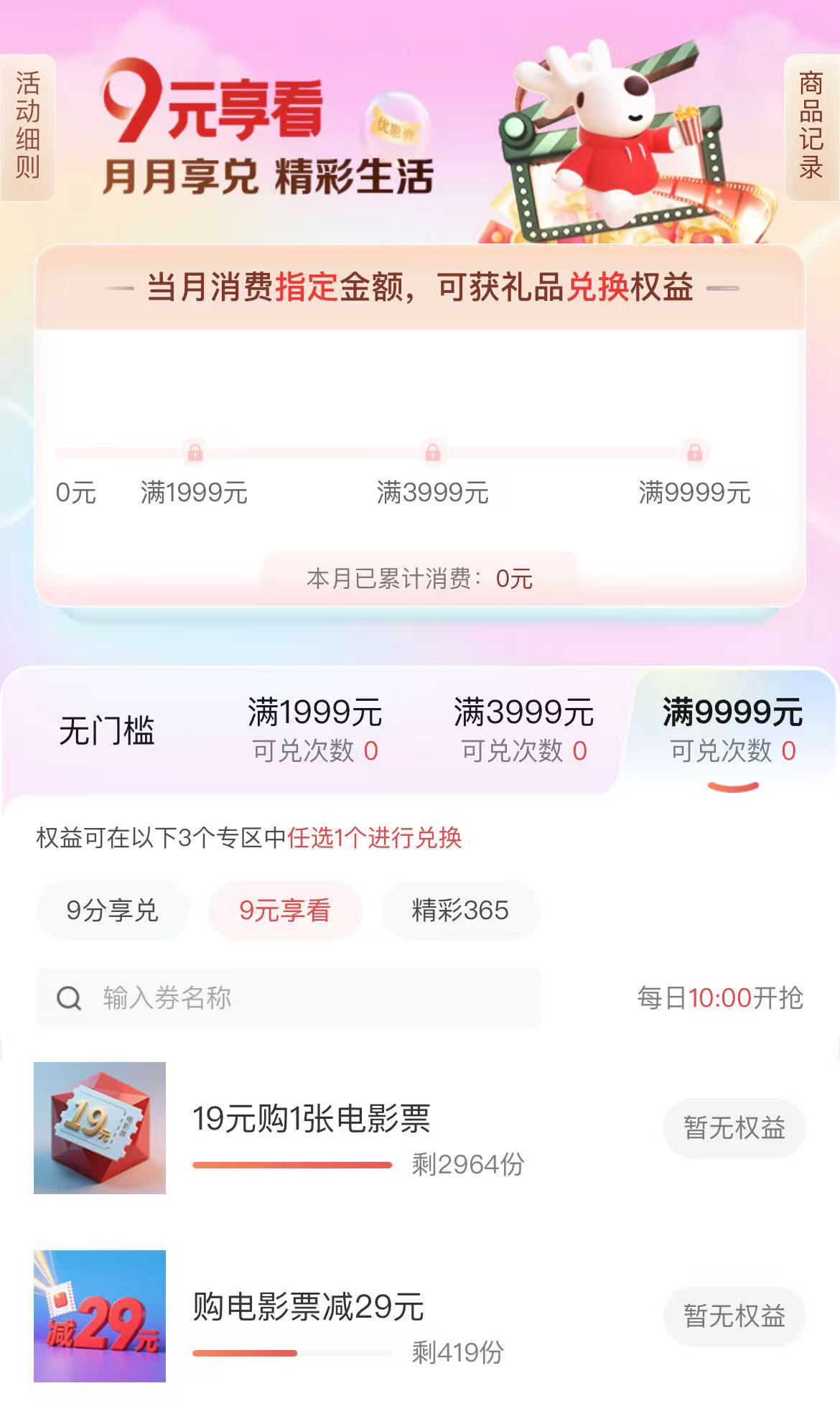The height and width of the screenshot is (1424, 840).
Task: Choose the 9元享看 zone chip
Action: [x=285, y=911]
